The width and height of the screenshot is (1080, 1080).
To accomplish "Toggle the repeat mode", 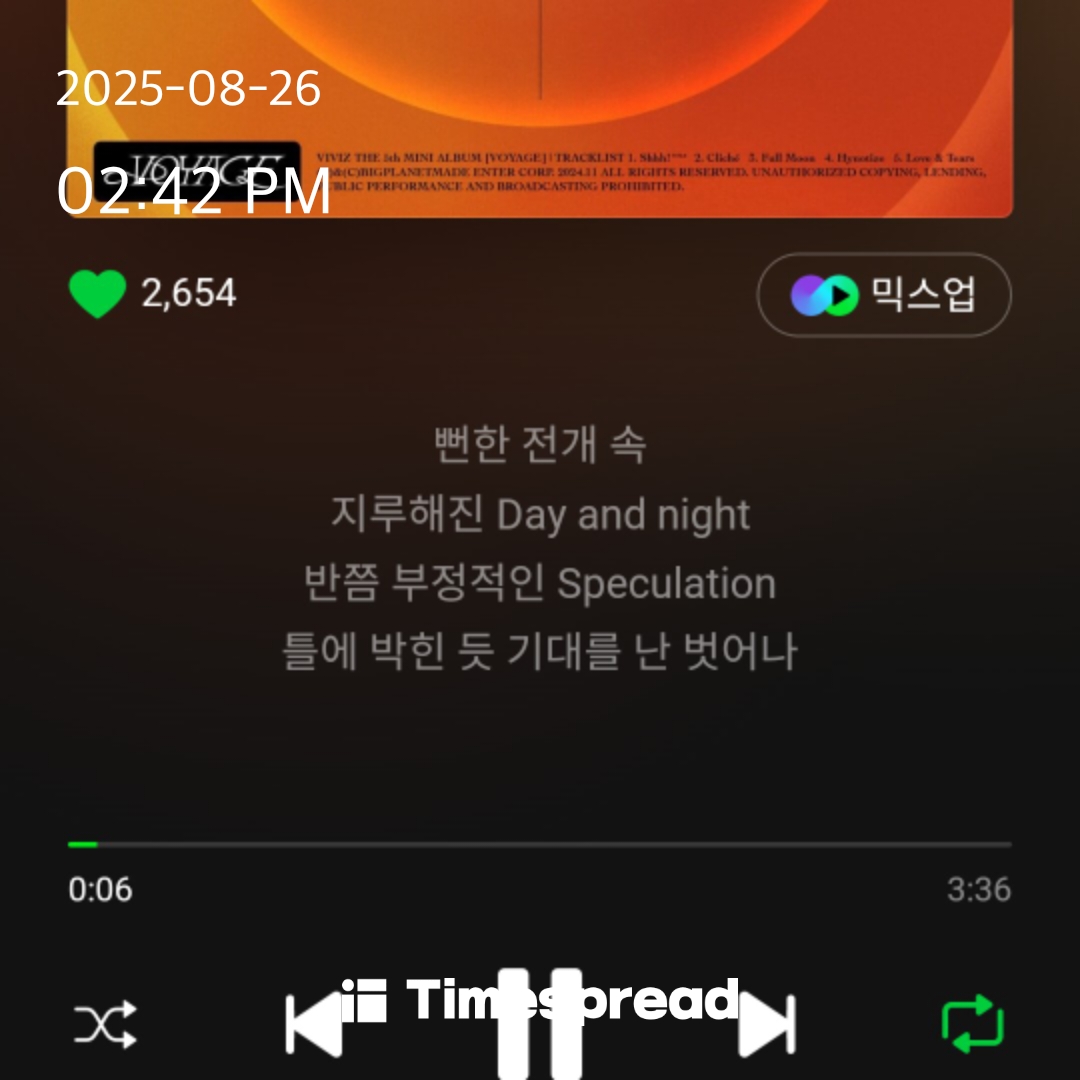I will click(972, 1024).
